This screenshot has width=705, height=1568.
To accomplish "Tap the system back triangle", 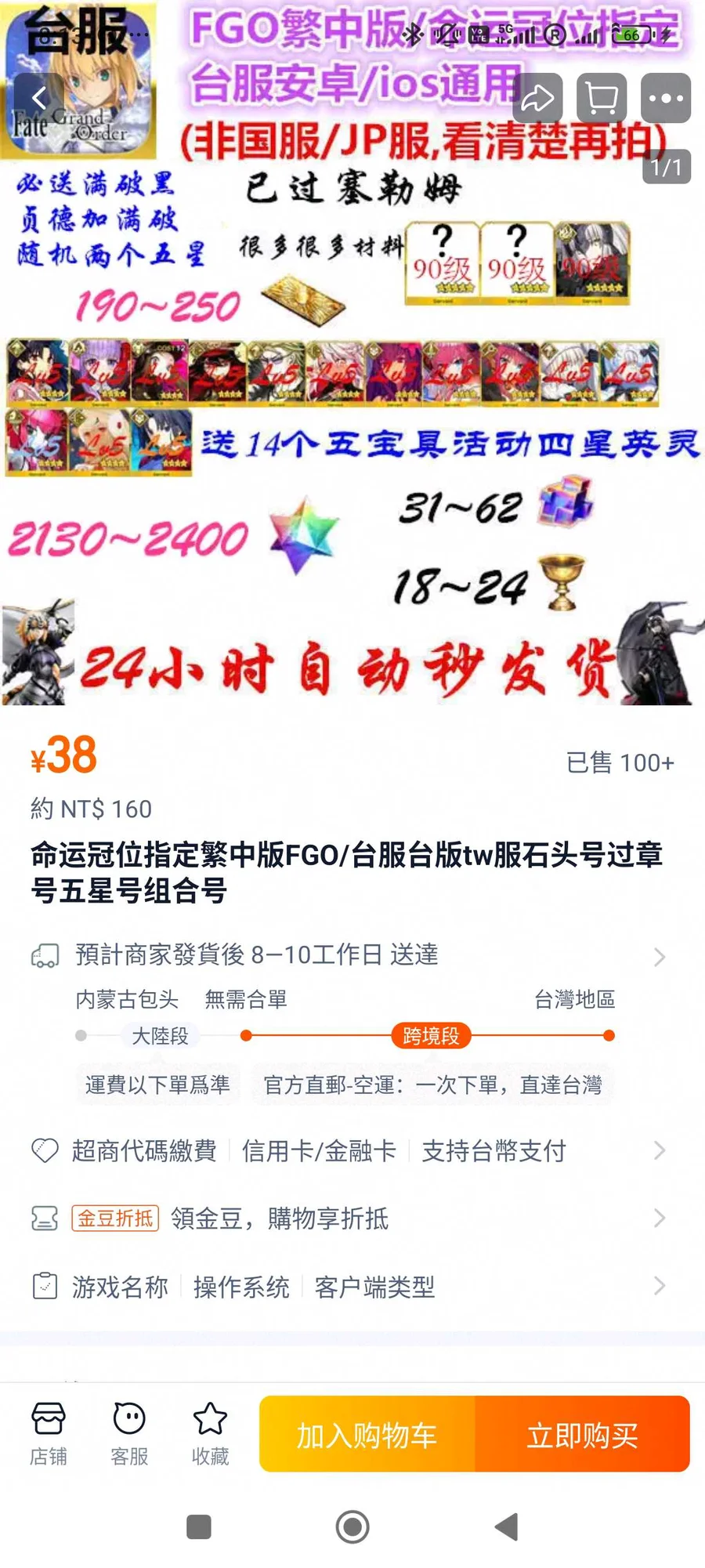I will click(507, 1526).
